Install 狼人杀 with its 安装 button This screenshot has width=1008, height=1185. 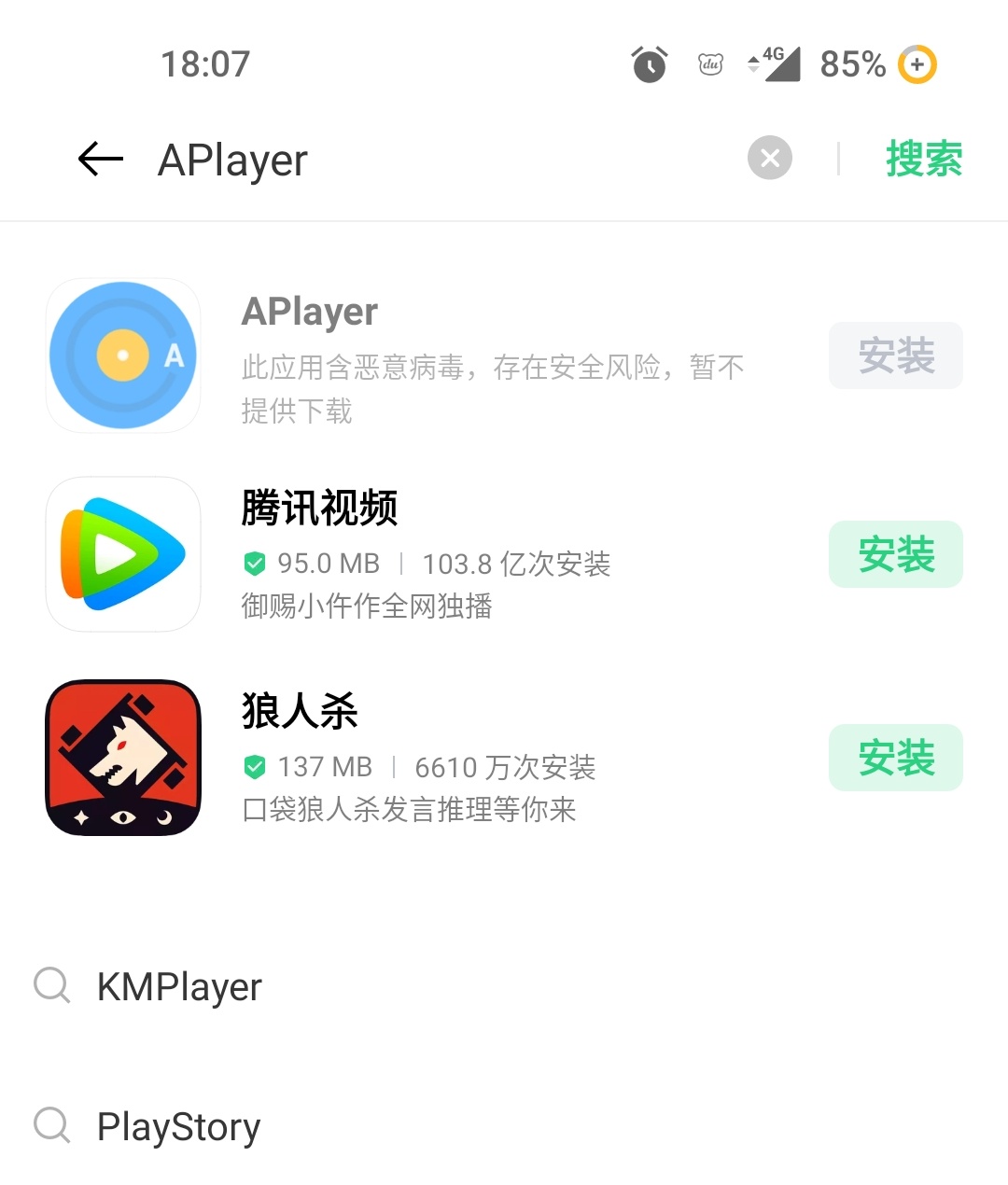point(895,758)
